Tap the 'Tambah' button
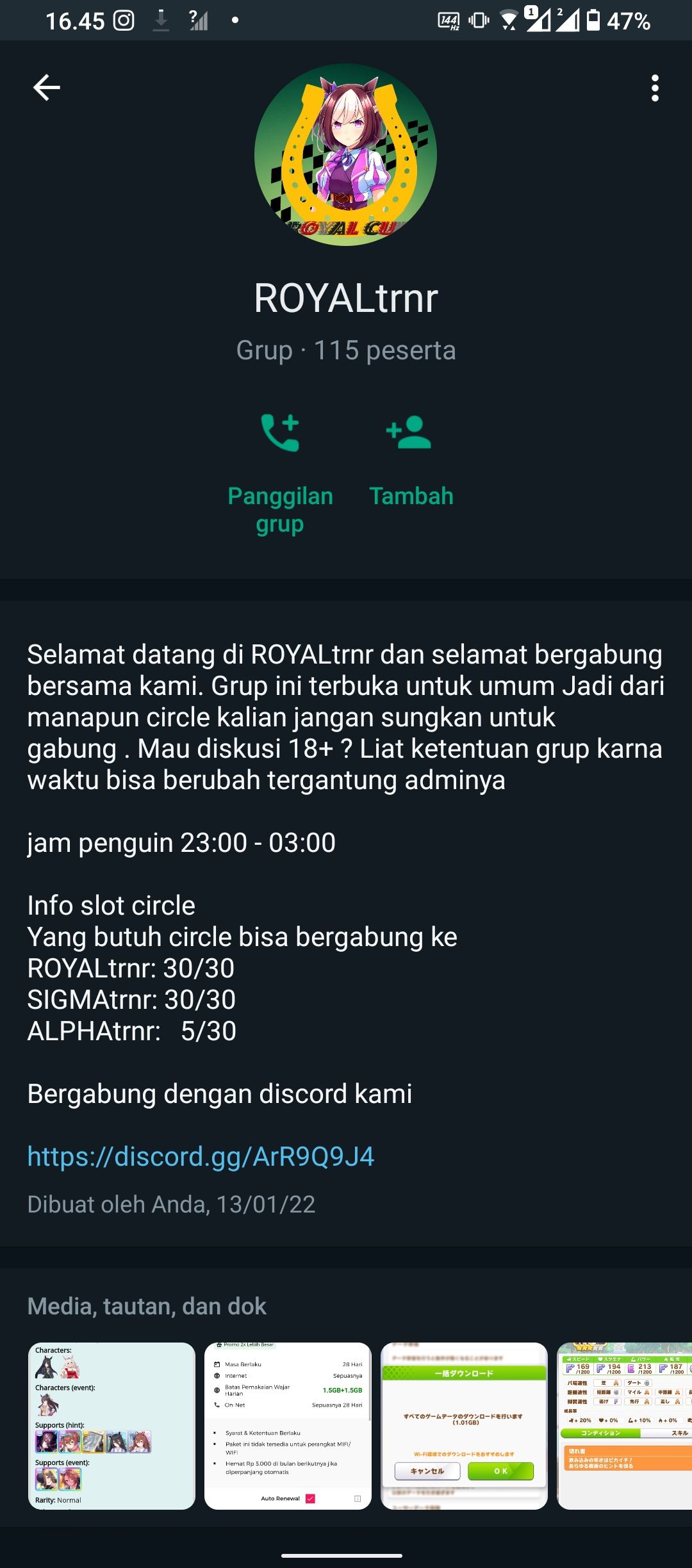This screenshot has height=1568, width=692. [x=412, y=495]
